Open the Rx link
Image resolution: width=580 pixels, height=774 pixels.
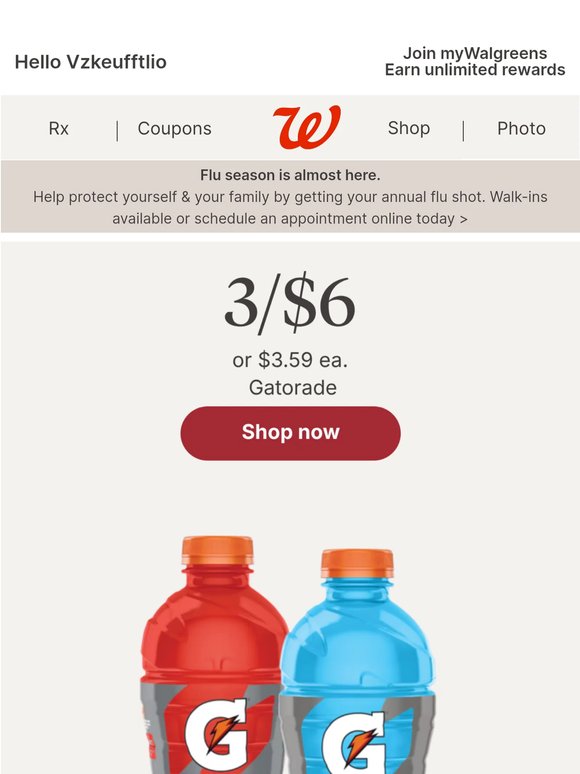coord(58,128)
